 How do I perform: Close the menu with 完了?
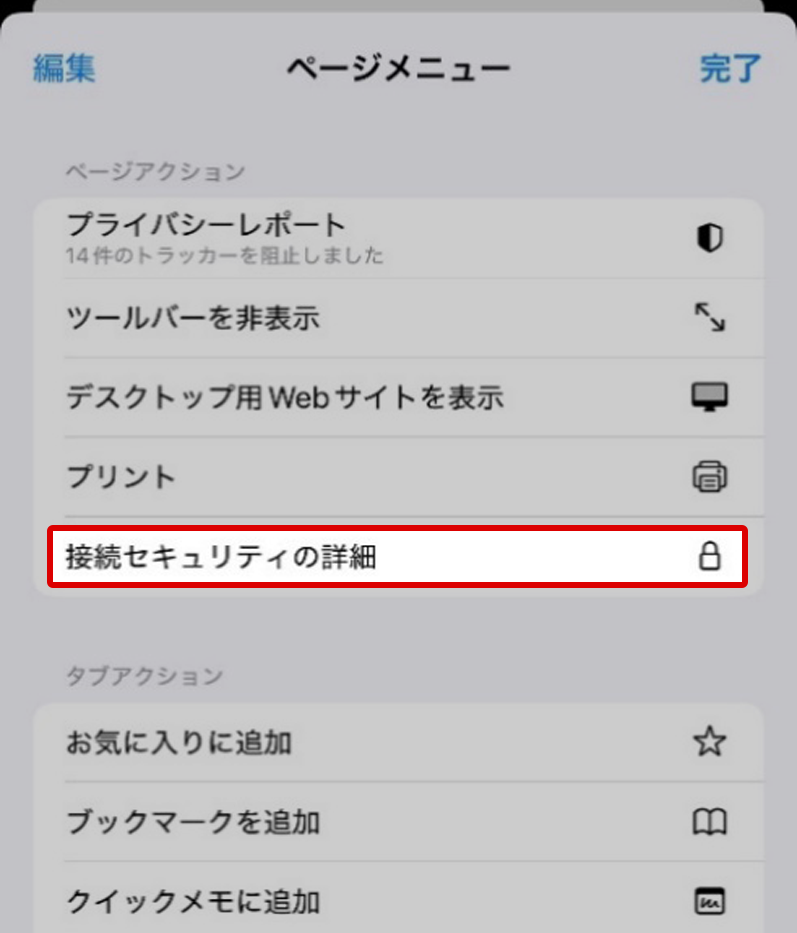coord(730,68)
